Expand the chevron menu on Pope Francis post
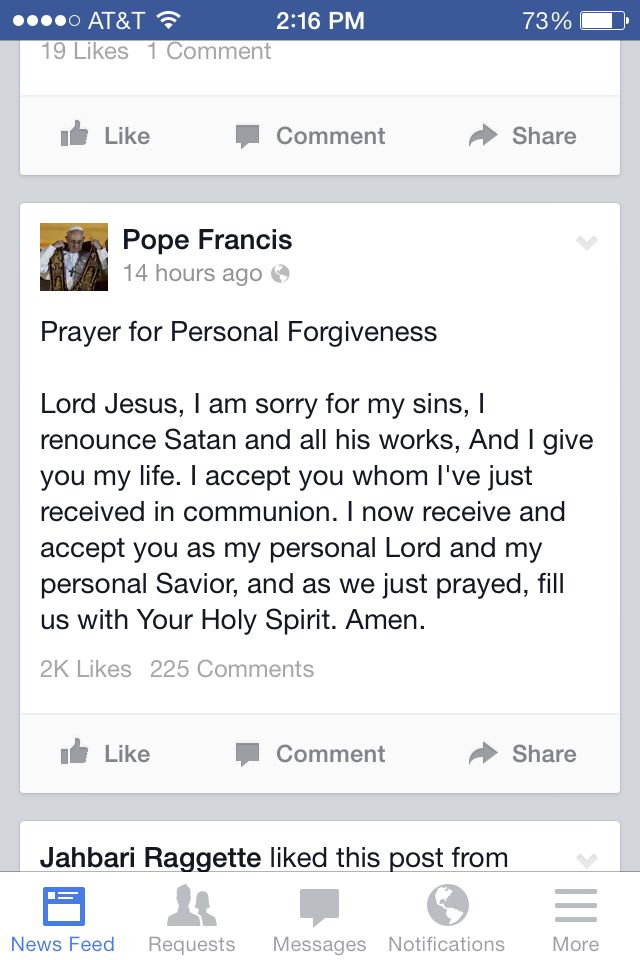The image size is (640, 960). point(587,242)
